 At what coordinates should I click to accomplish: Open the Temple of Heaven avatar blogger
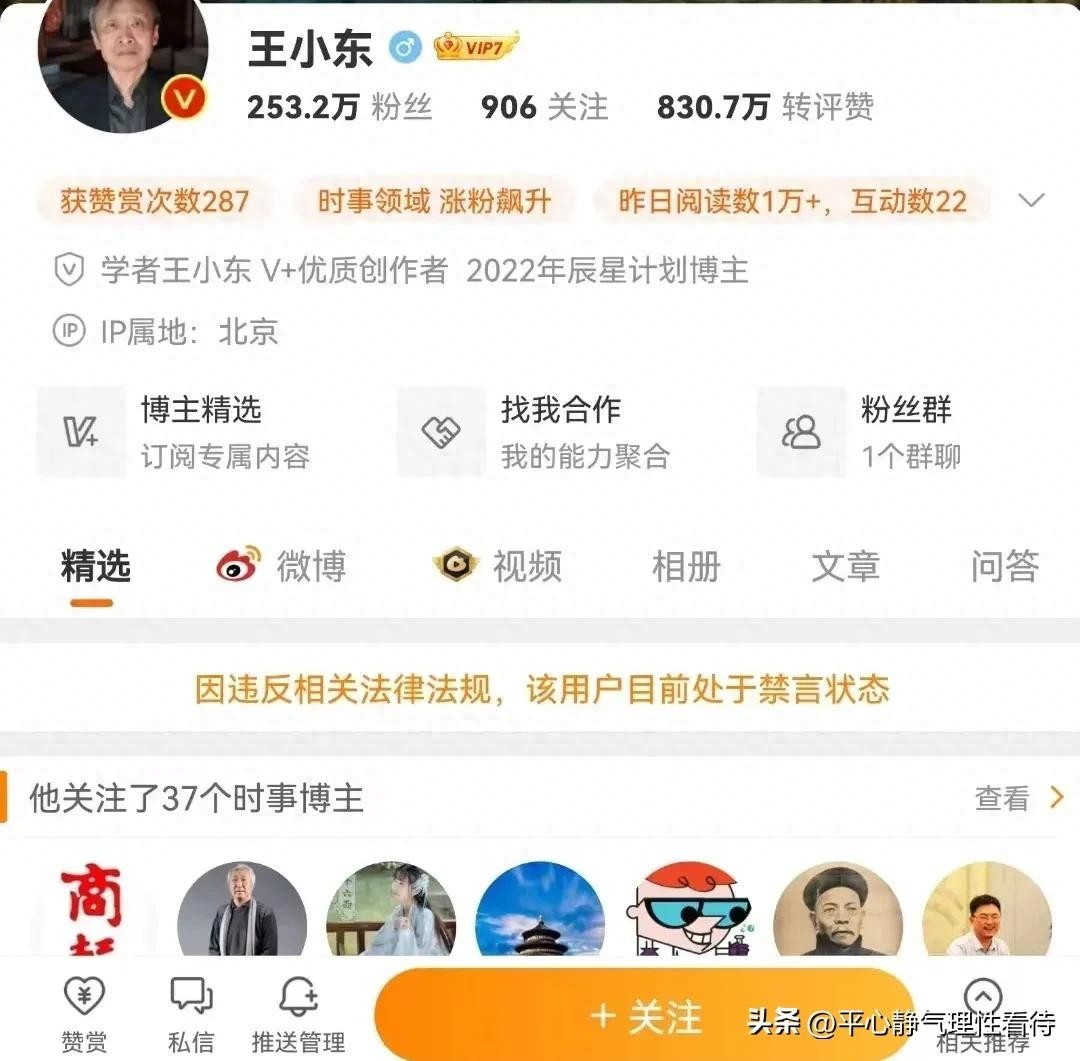[x=540, y=910]
